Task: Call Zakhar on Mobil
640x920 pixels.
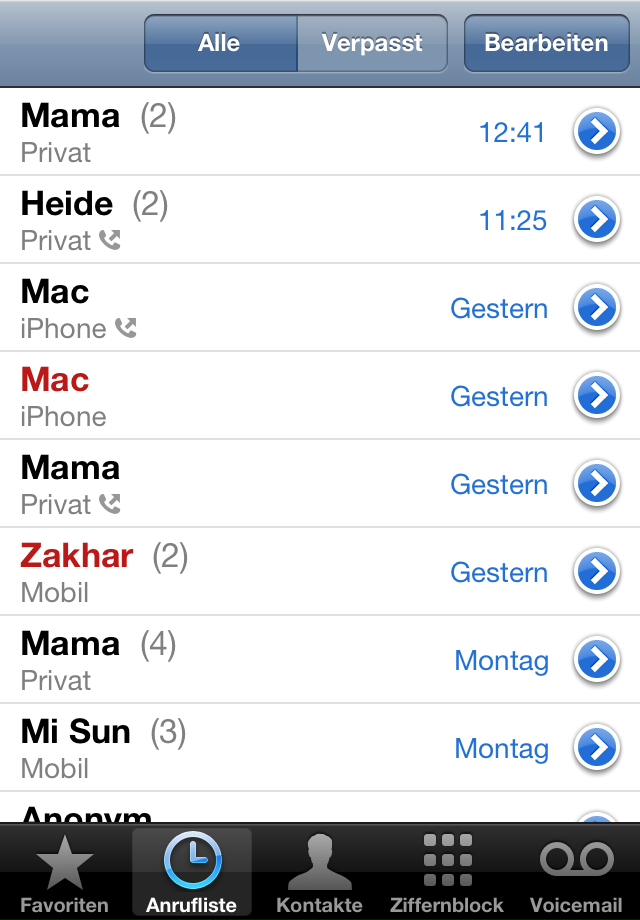Action: pos(250,572)
